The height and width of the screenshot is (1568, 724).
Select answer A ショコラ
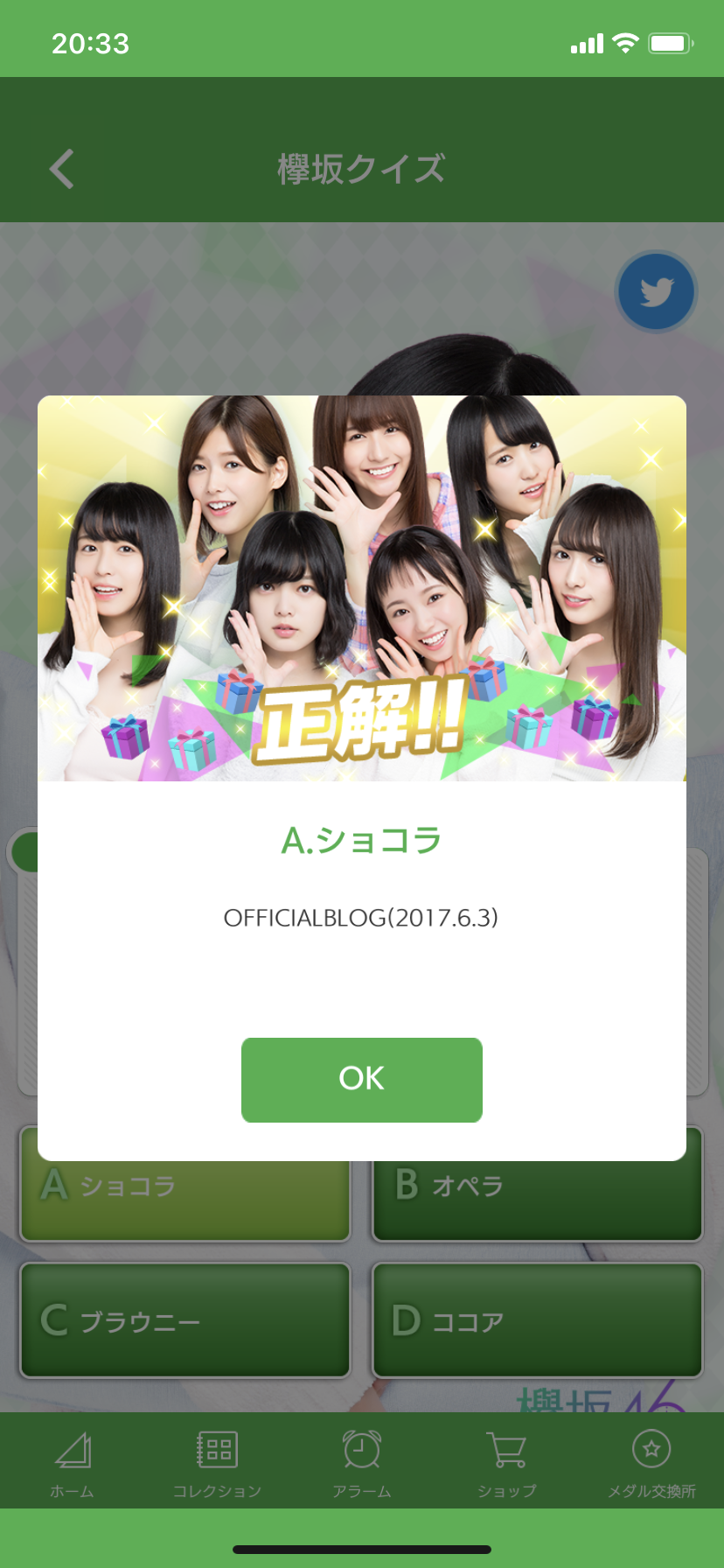click(185, 1200)
